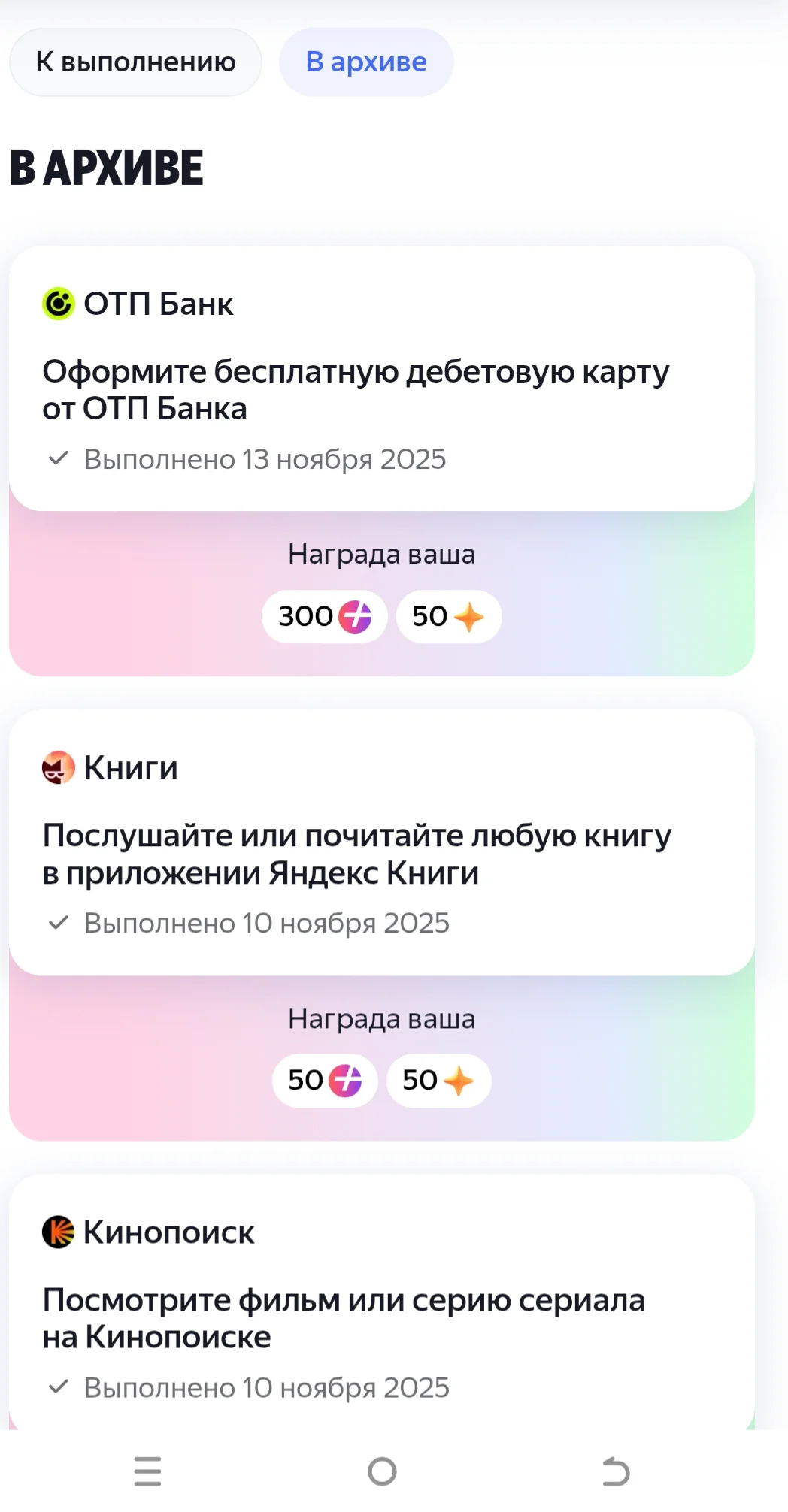The width and height of the screenshot is (788, 1512).
Task: Open the ОТП Банк debit card task
Action: [x=381, y=379]
